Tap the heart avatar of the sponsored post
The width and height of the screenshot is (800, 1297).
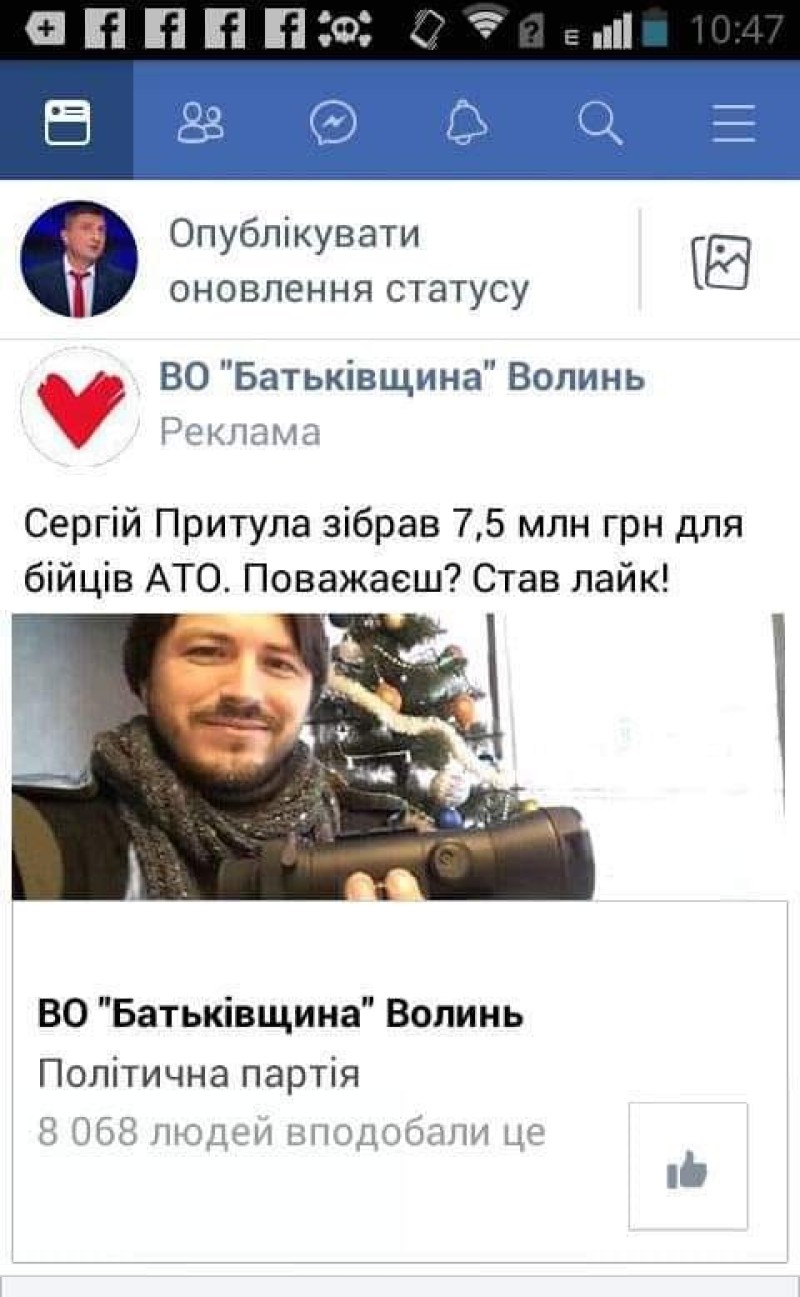(80, 407)
